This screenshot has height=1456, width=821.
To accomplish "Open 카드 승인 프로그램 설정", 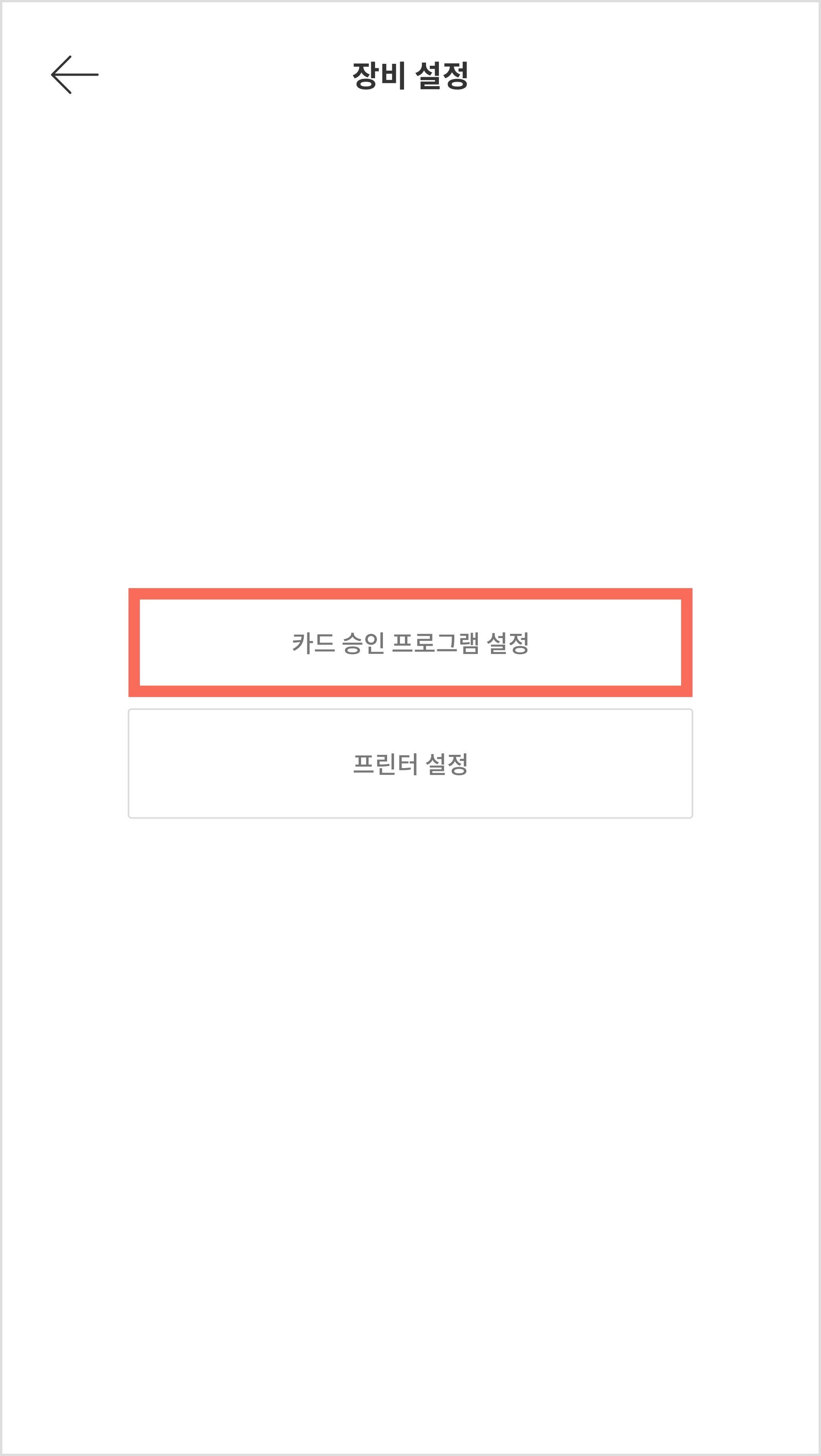I will point(410,643).
